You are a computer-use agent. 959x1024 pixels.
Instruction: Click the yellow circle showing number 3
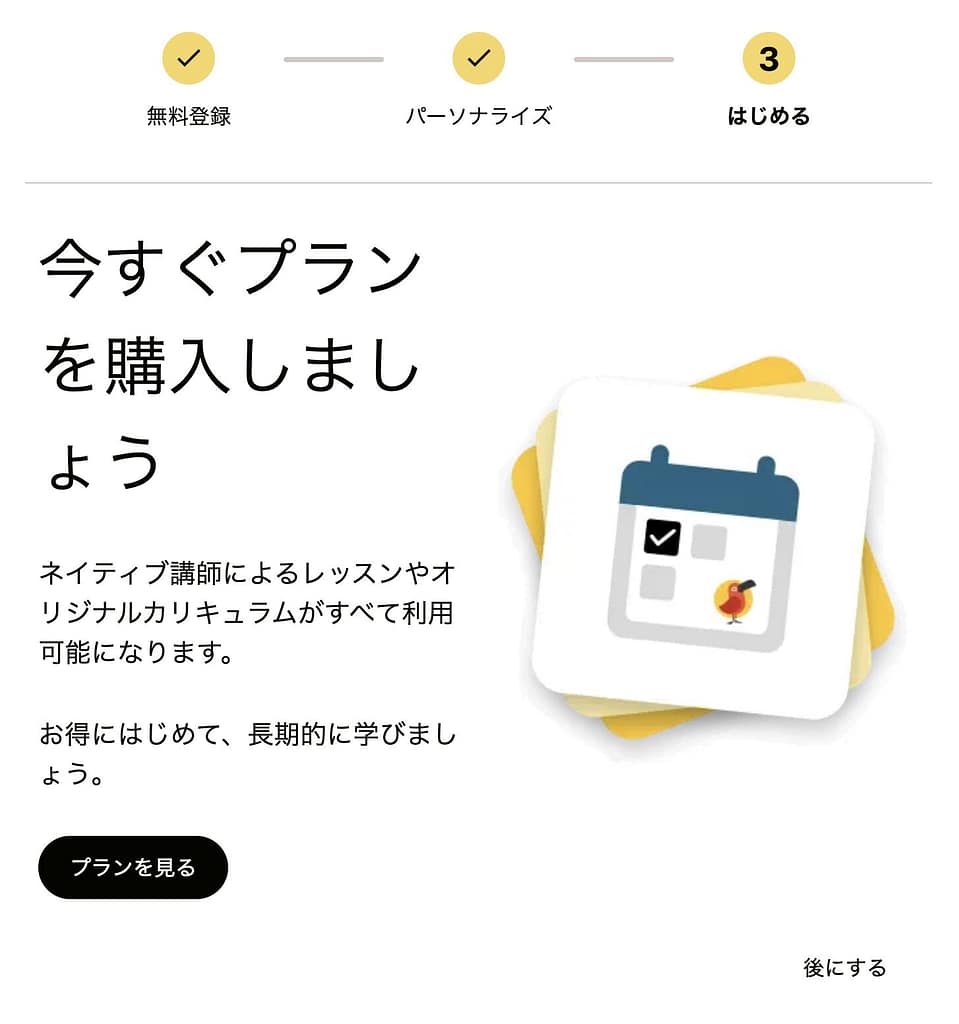(768, 59)
